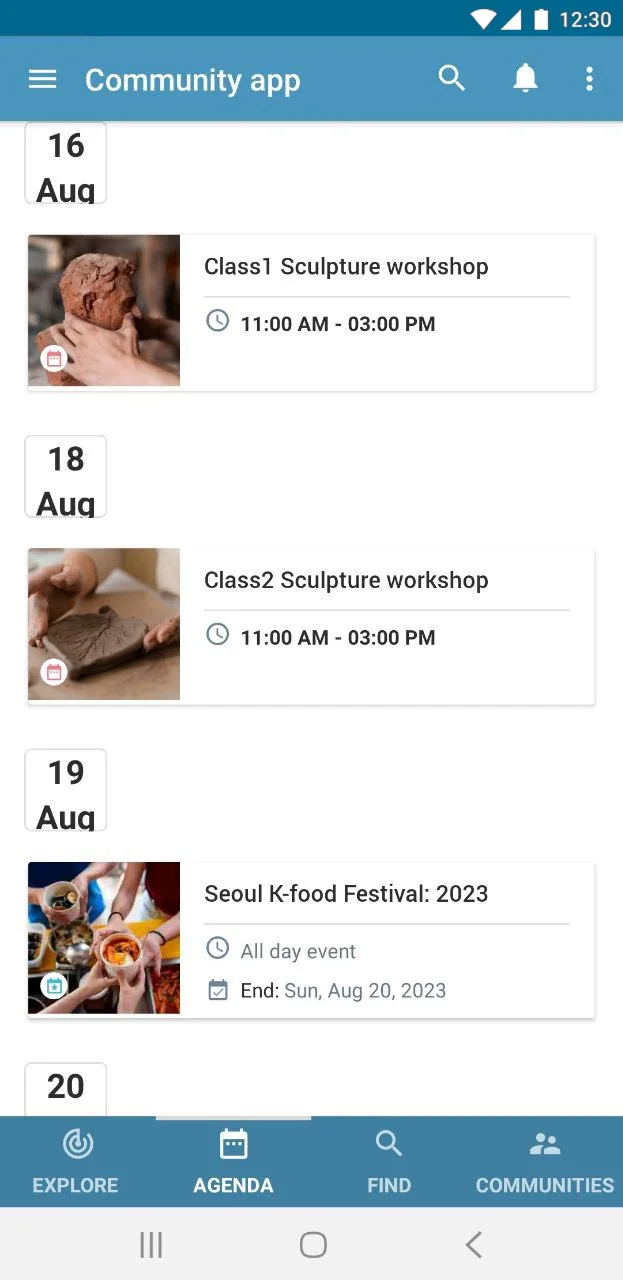Open the overflow menu
The height and width of the screenshot is (1280, 623).
point(589,79)
